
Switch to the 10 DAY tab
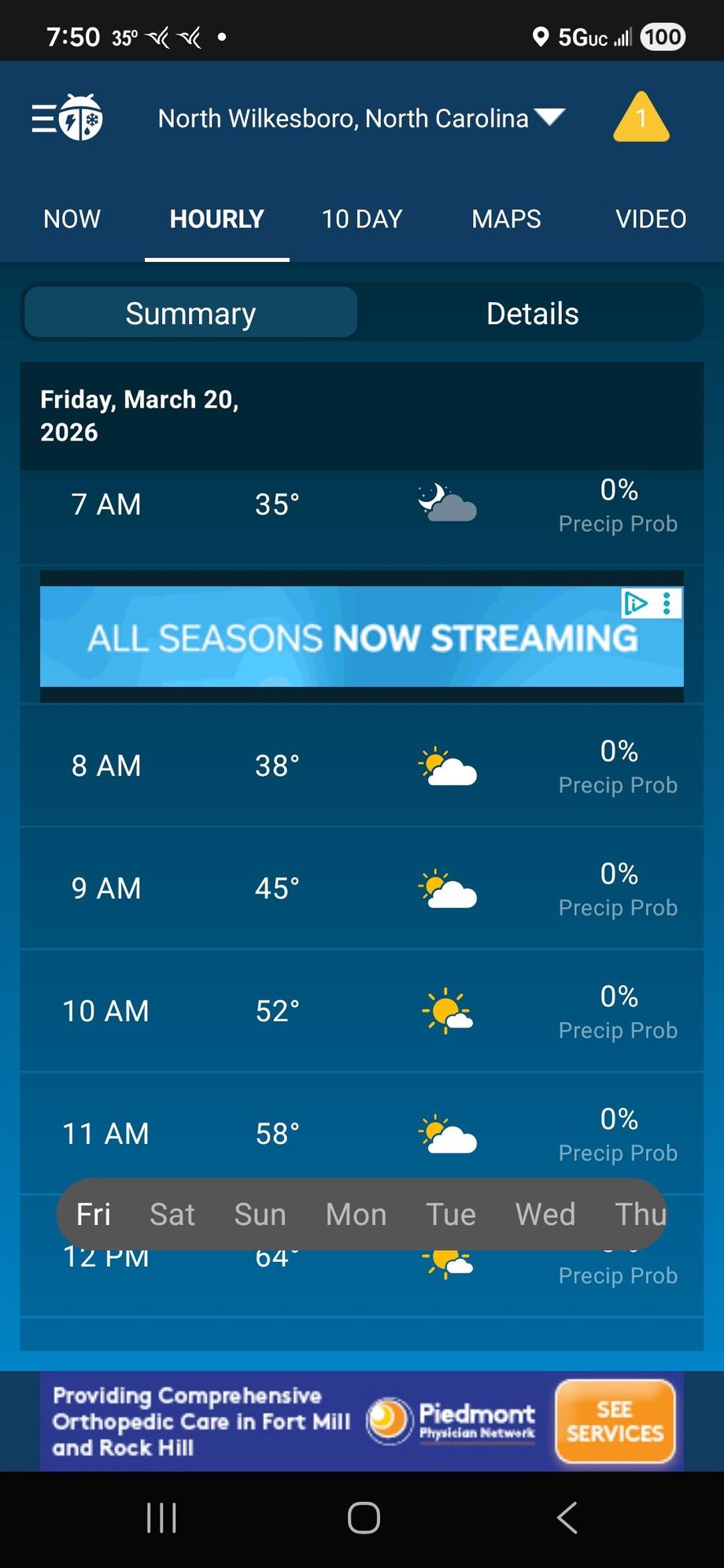(x=361, y=219)
